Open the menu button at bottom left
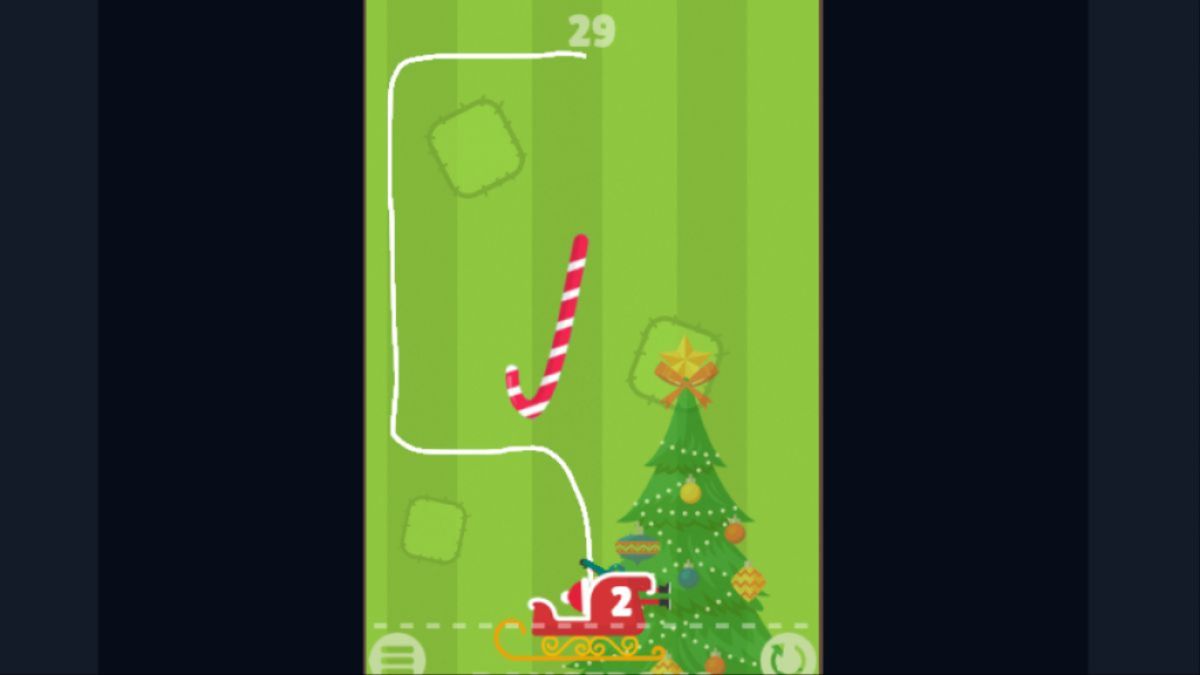The width and height of the screenshot is (1200, 675). point(397,658)
